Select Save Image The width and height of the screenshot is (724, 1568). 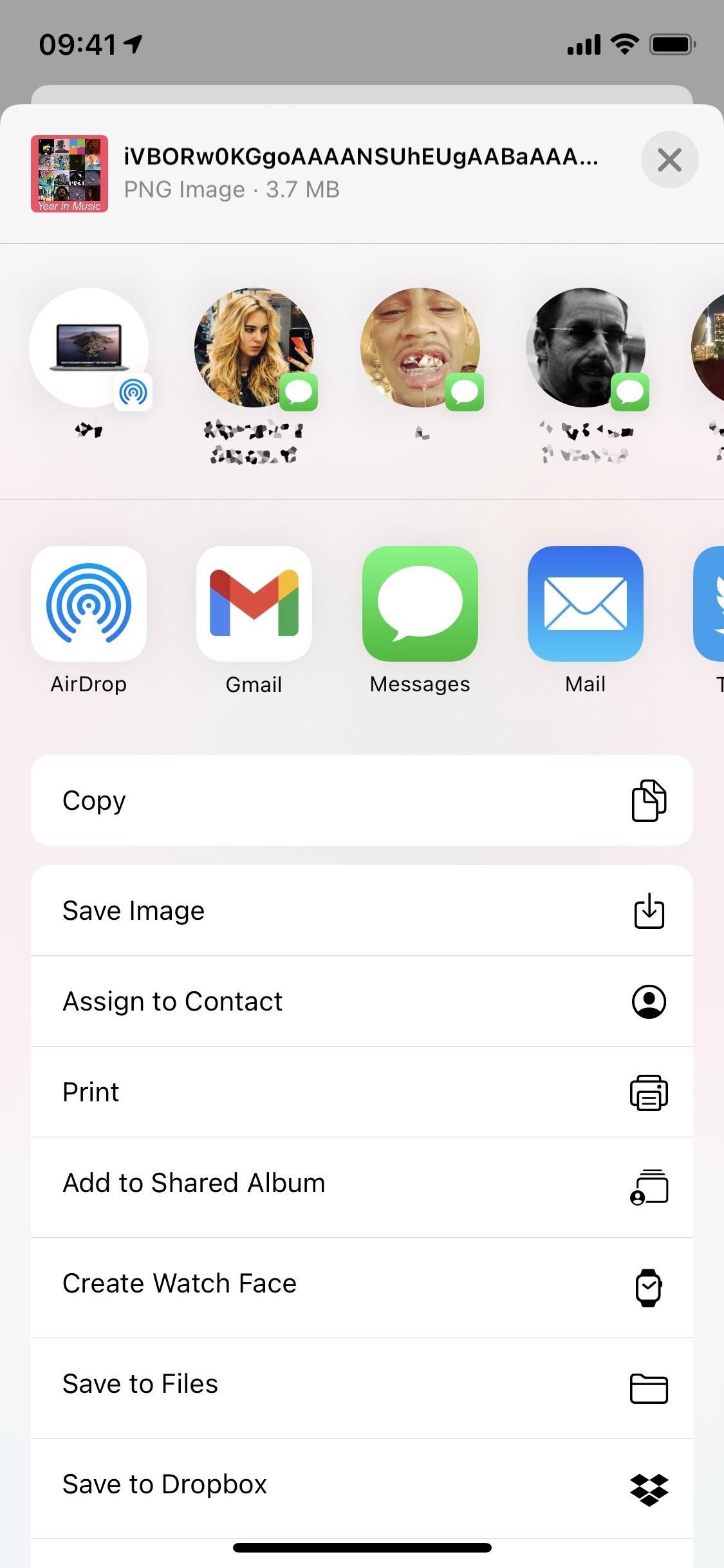point(362,910)
